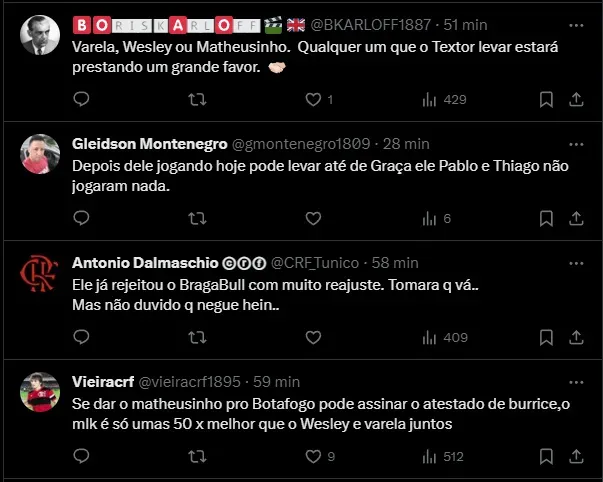This screenshot has height=482, width=603.
Task: Share Gleidson Montenegro's tweet
Action: [577, 218]
